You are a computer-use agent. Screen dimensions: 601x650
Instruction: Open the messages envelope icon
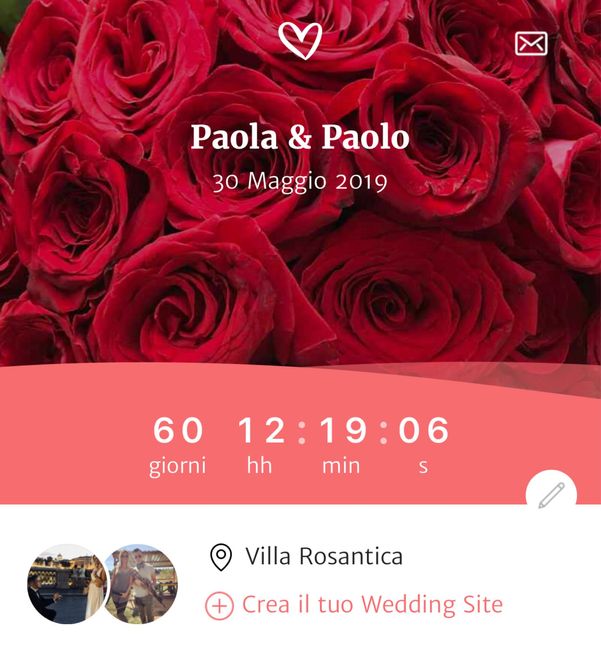531,43
